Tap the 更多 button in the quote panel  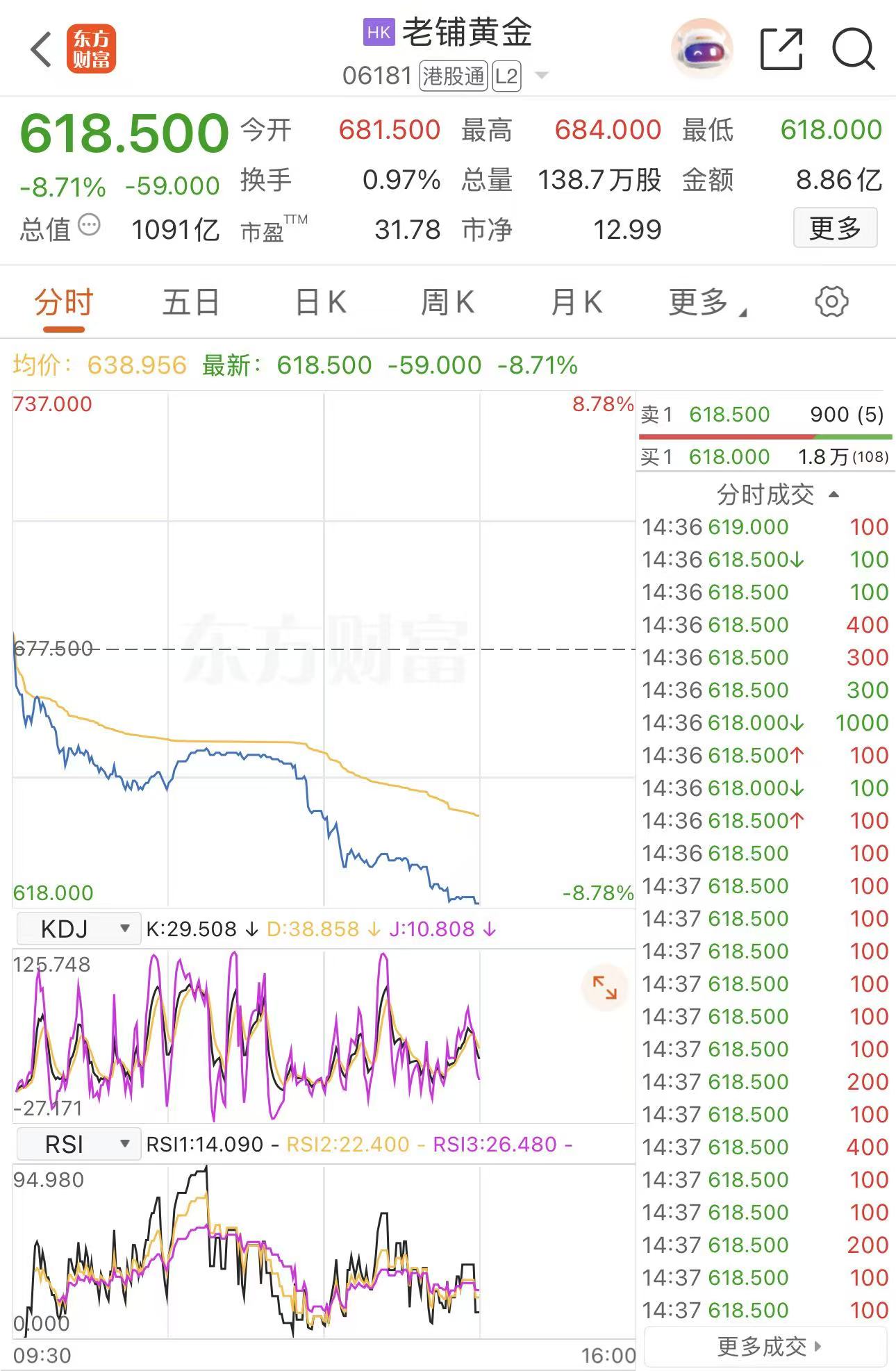point(835,228)
